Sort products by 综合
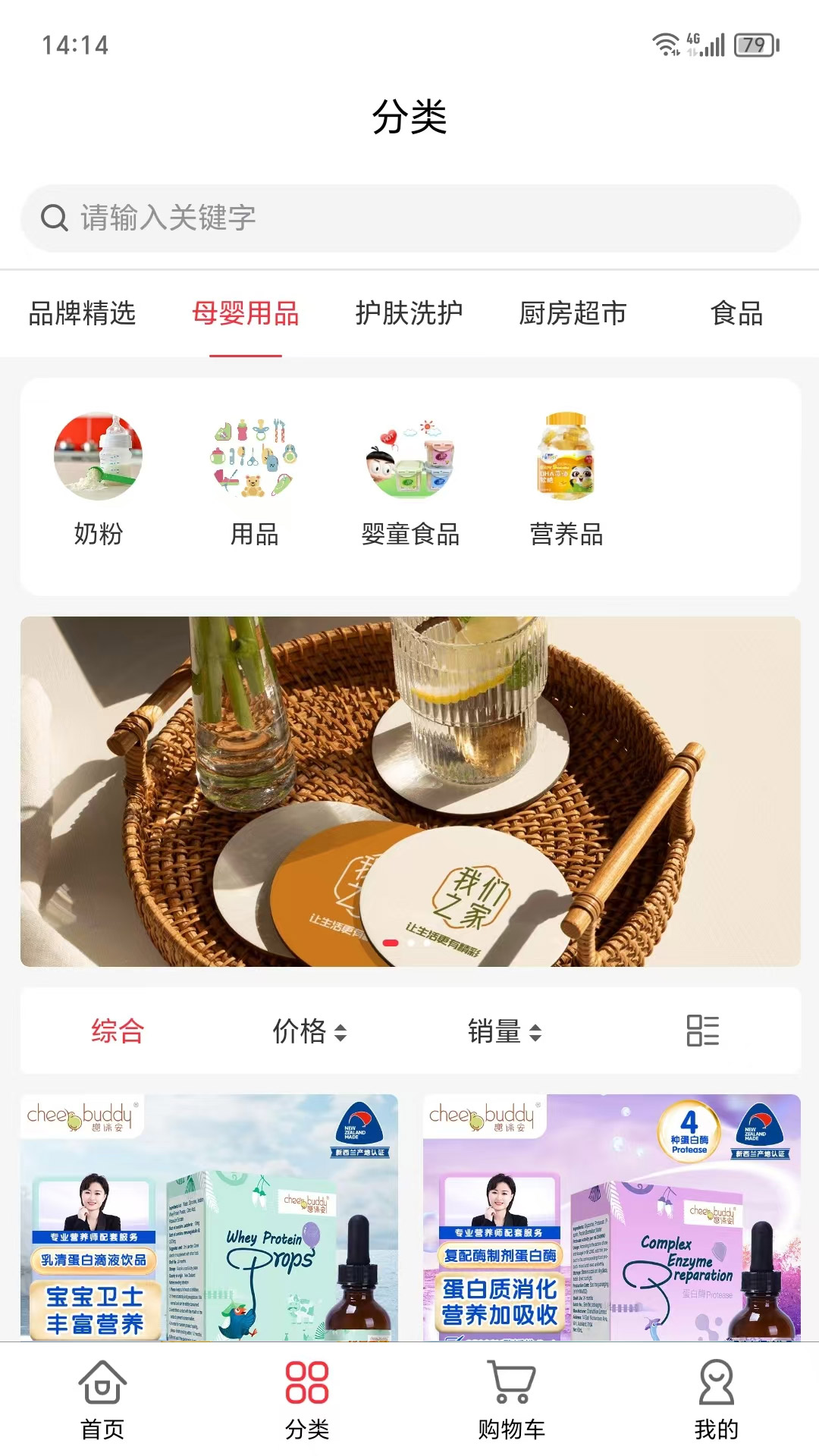 click(x=118, y=1031)
